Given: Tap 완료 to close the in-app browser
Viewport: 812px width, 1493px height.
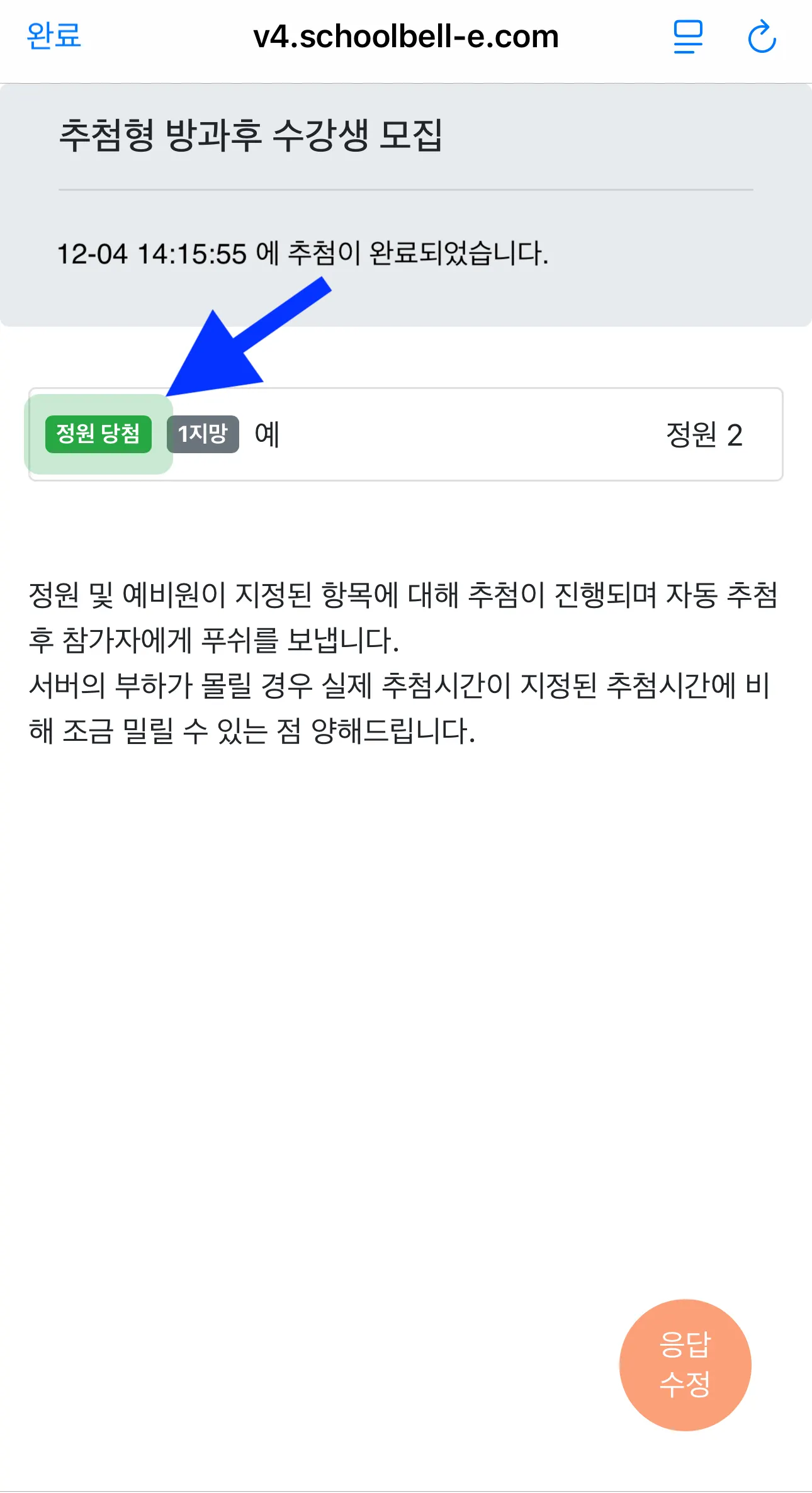Looking at the screenshot, I should 54,36.
